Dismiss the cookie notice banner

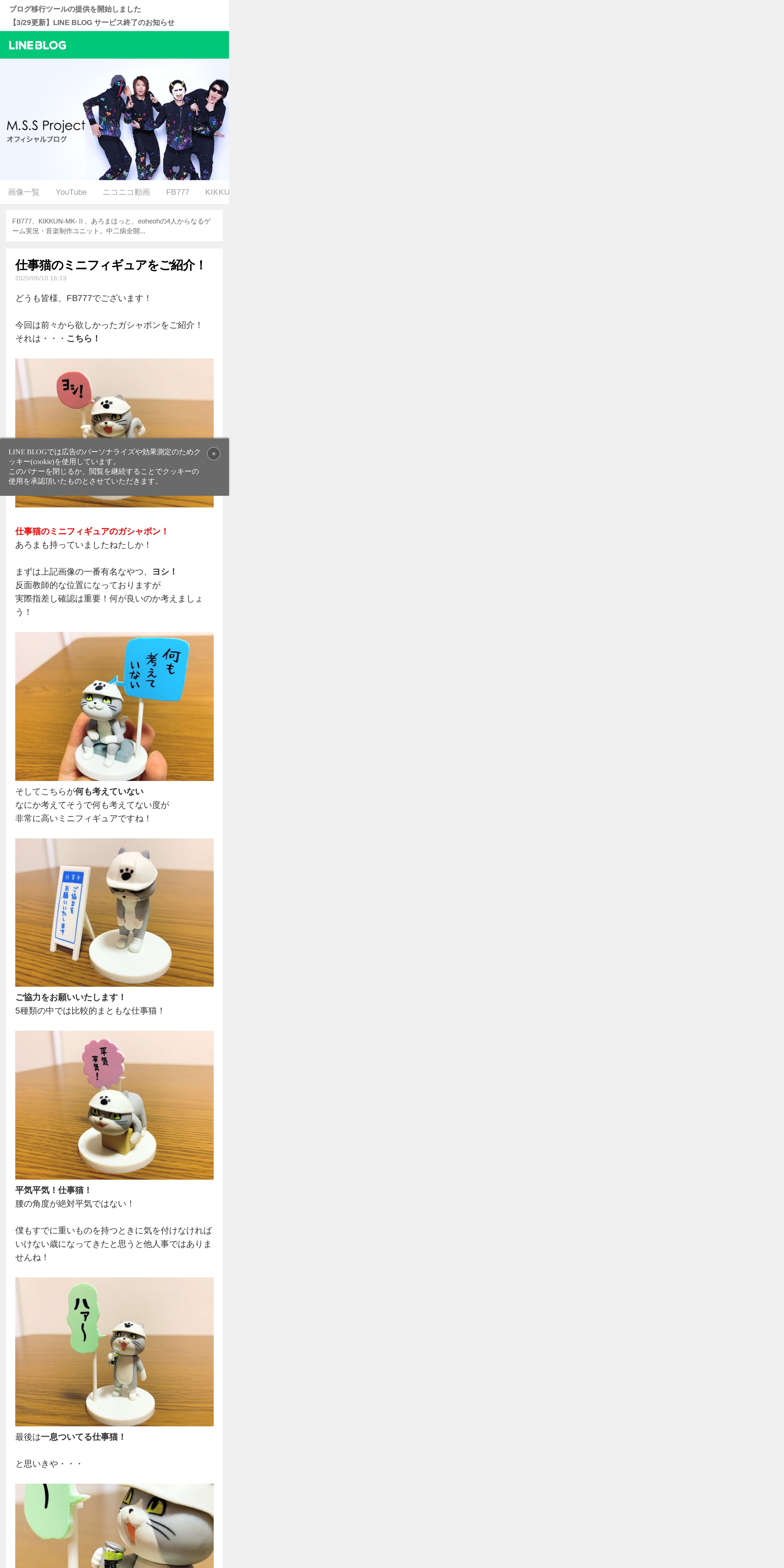pyautogui.click(x=214, y=453)
